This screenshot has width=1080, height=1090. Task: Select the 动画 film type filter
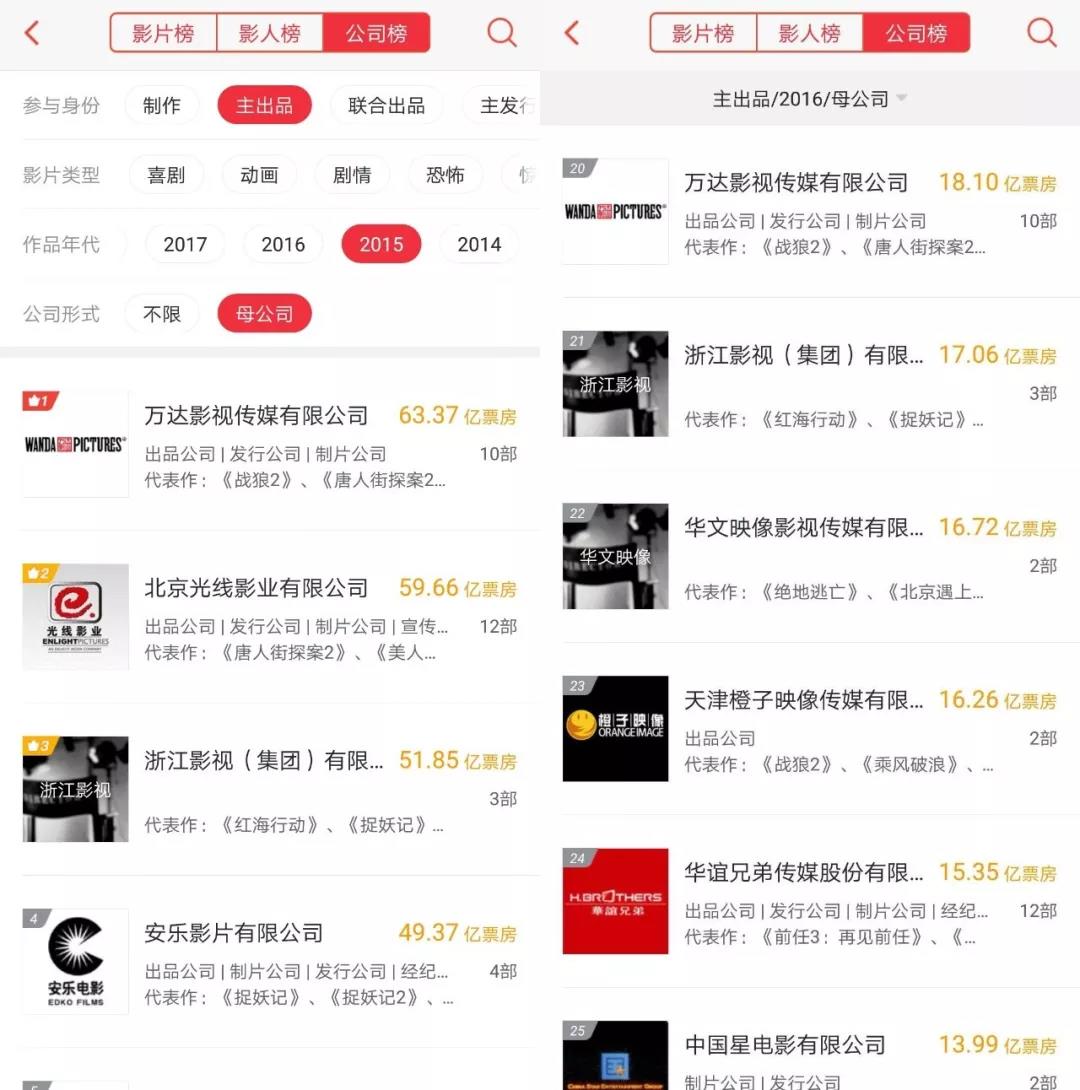pyautogui.click(x=258, y=174)
